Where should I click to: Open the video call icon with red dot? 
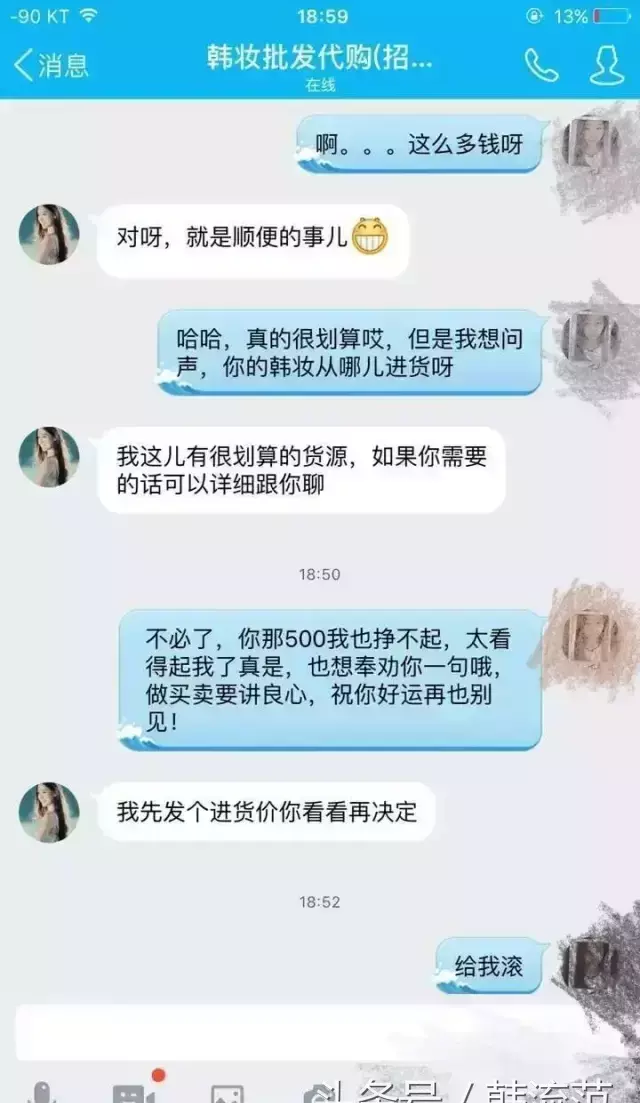(135, 1090)
